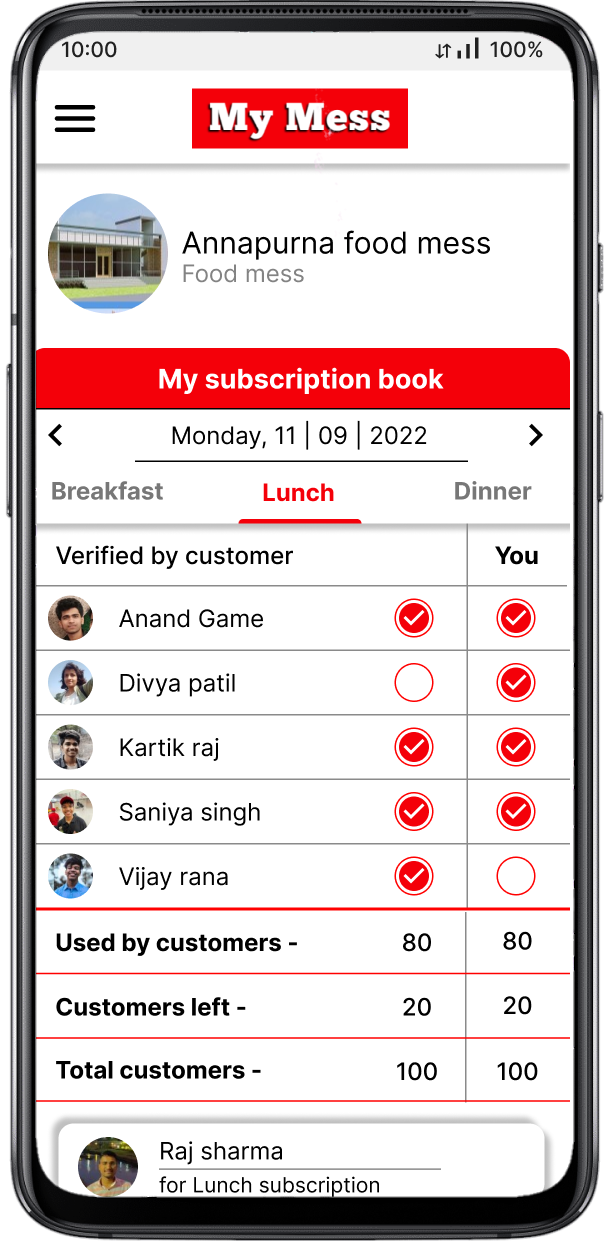Go to the next day
Screen dimensions: 606x1244
coord(536,435)
